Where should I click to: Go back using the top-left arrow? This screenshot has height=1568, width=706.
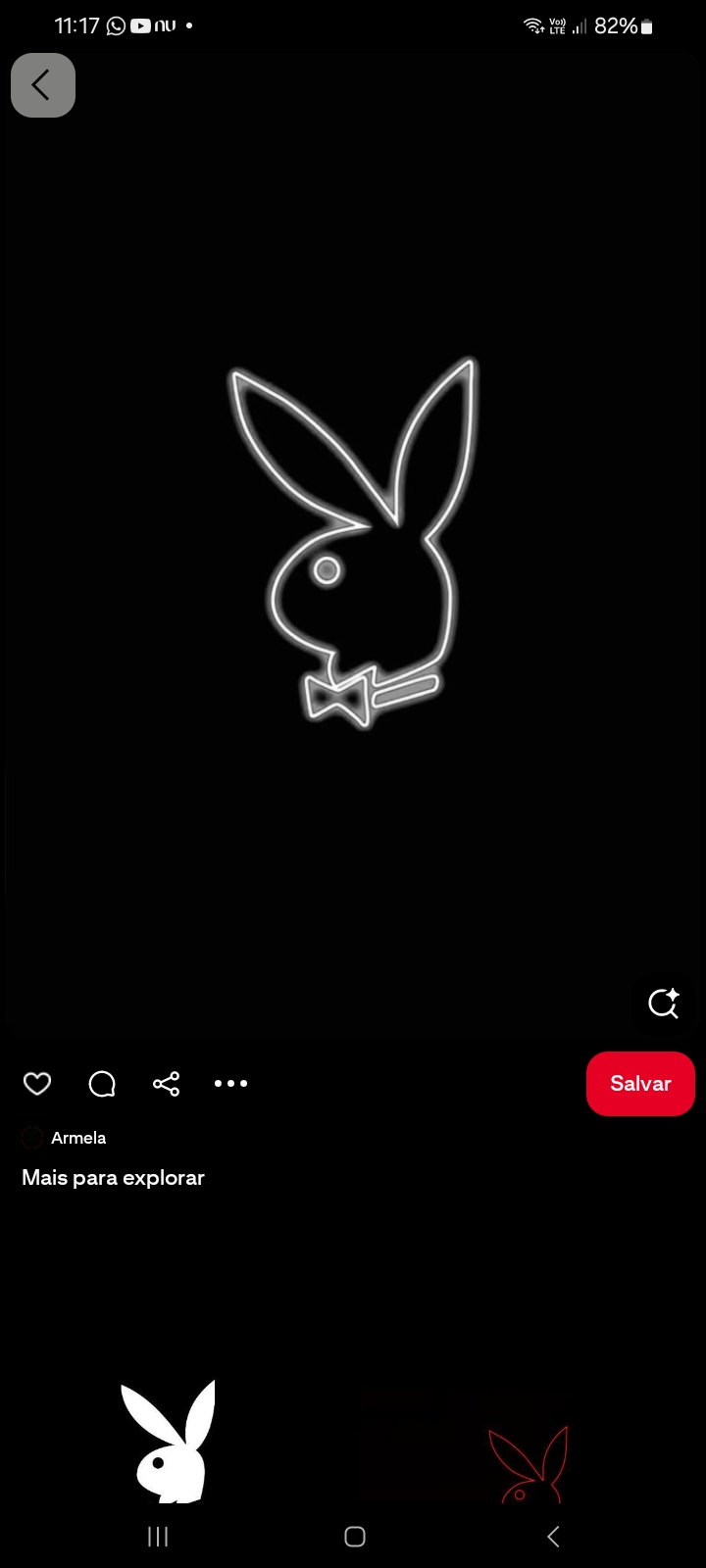tap(42, 85)
